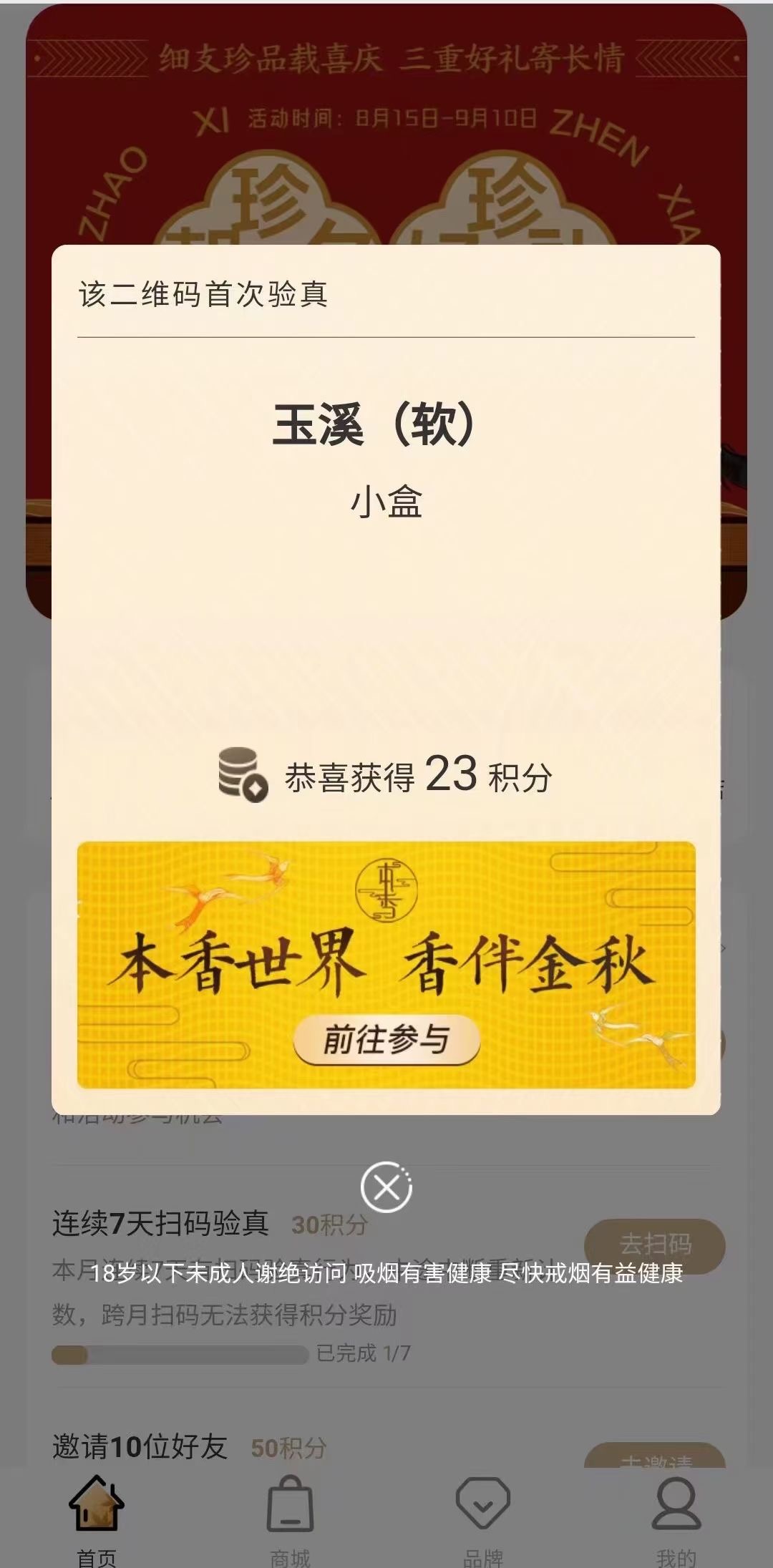Tap the 去扫码 button for 7-day scanning
The height and width of the screenshot is (1568, 773).
654,1245
